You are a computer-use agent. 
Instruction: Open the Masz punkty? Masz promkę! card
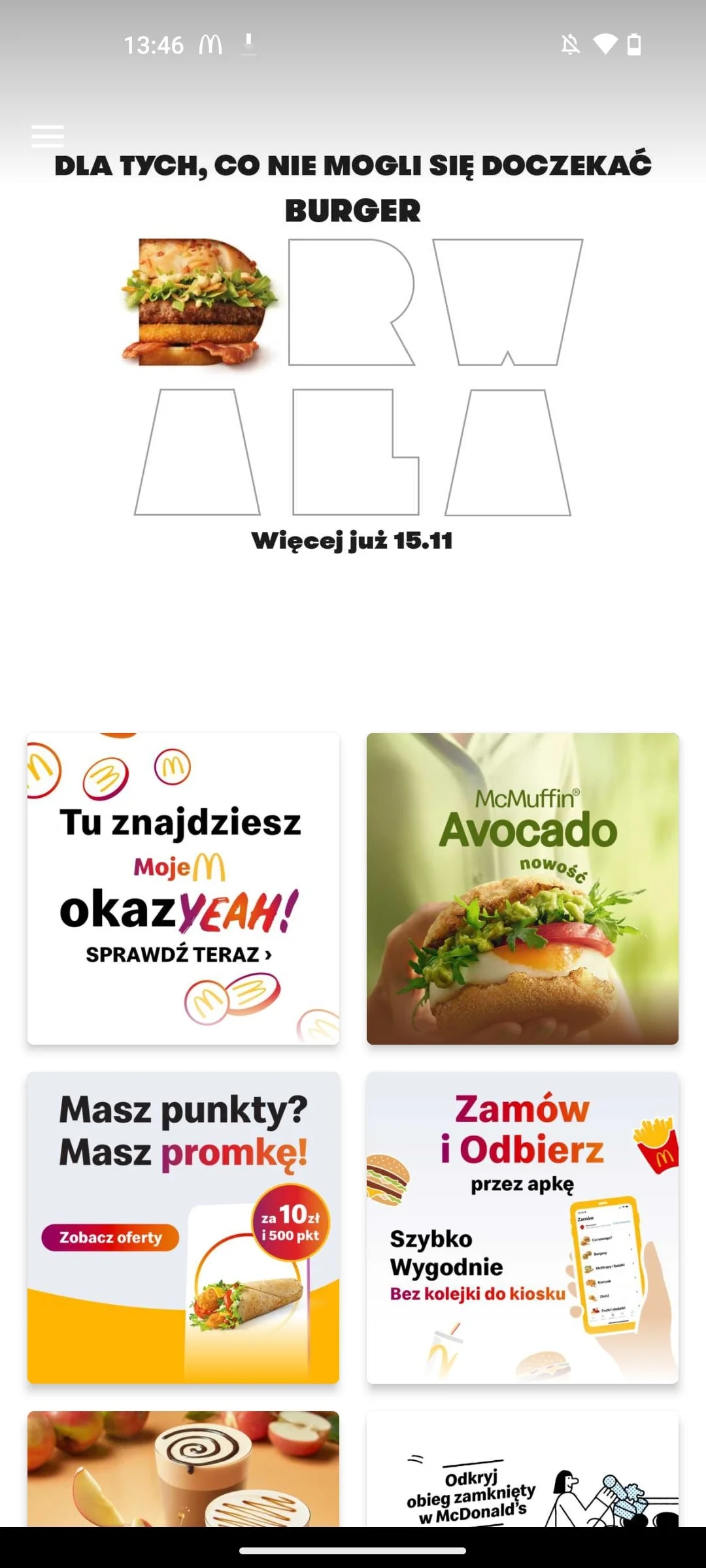tap(183, 1228)
